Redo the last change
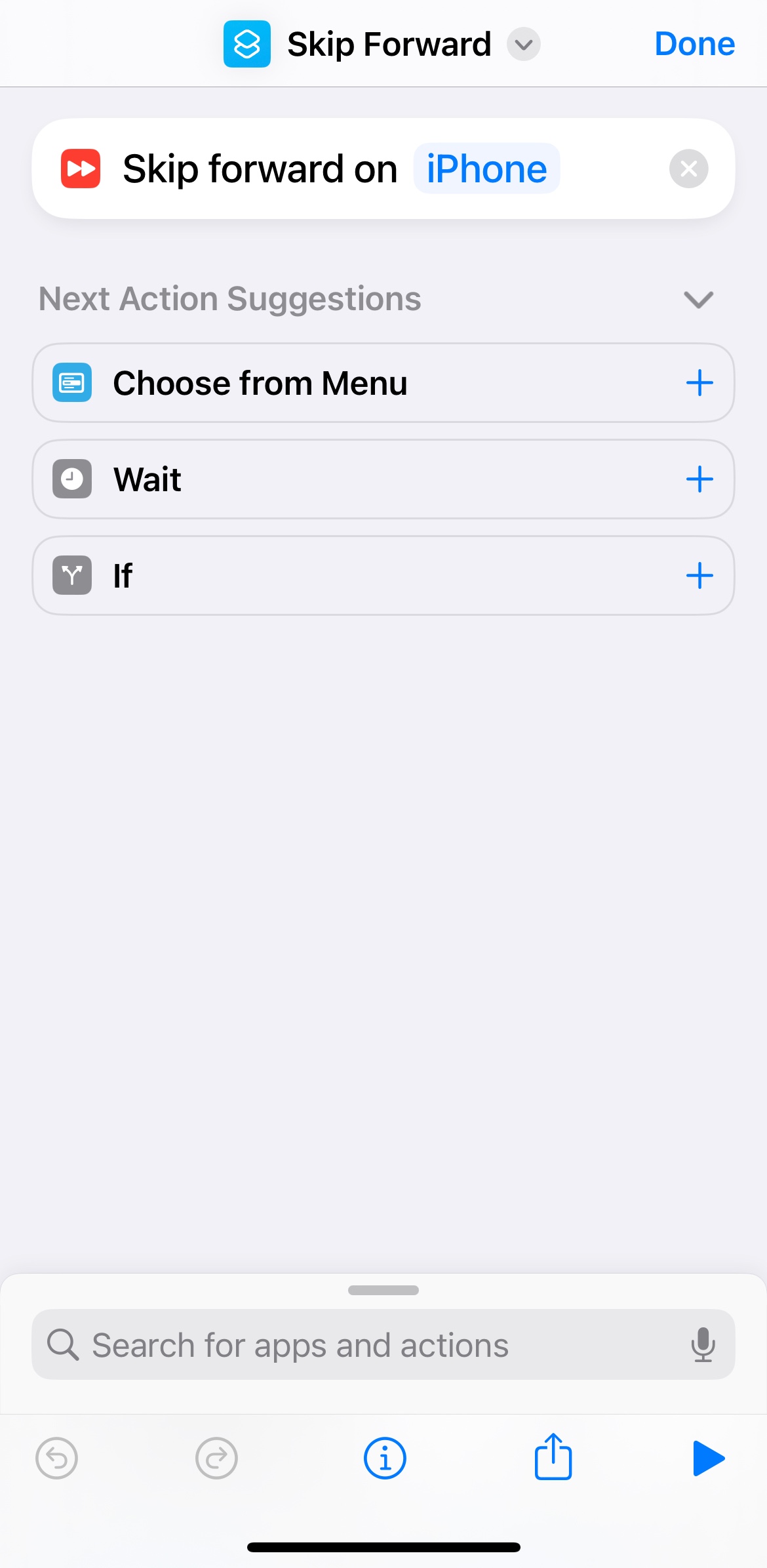Viewport: 767px width, 1568px height. (216, 1458)
